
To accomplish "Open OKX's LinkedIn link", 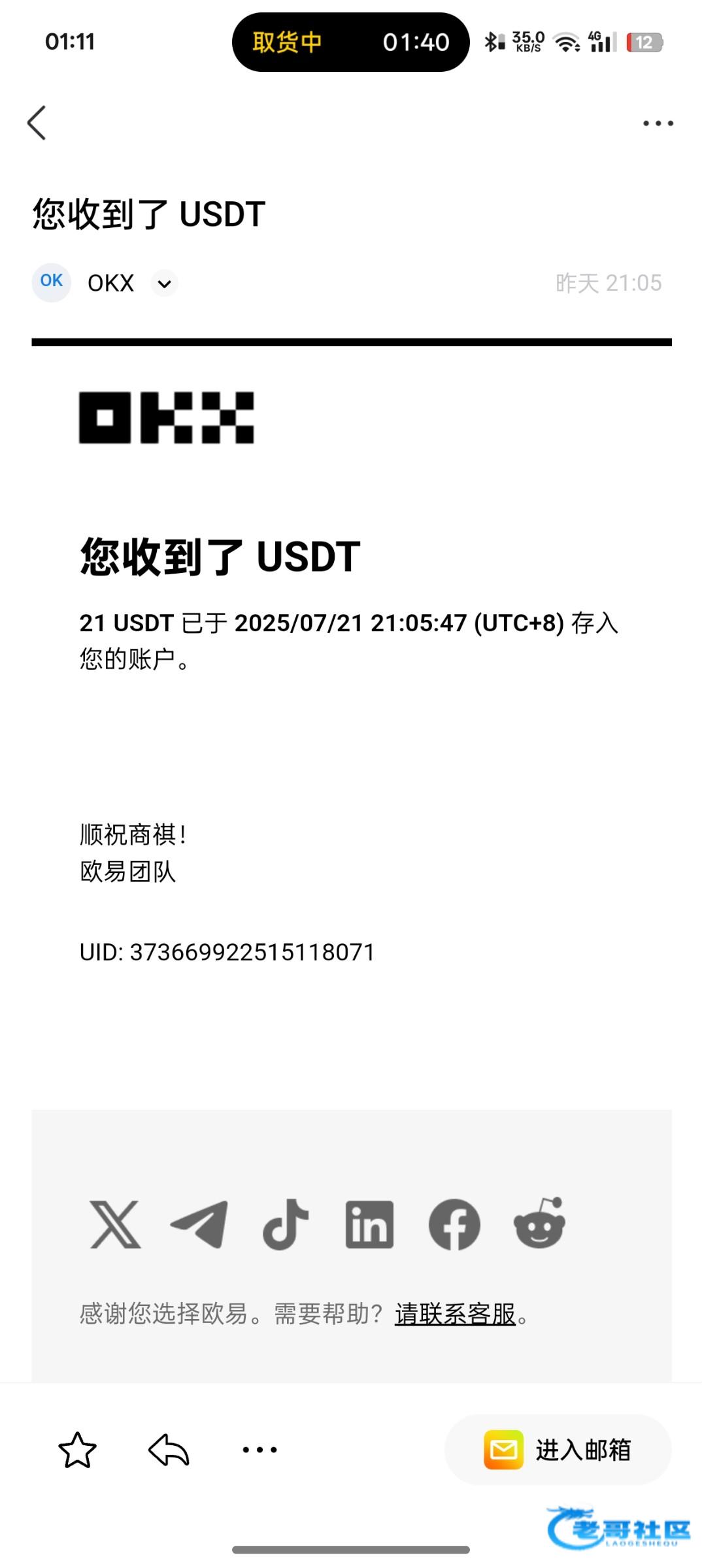I will coord(369,1224).
